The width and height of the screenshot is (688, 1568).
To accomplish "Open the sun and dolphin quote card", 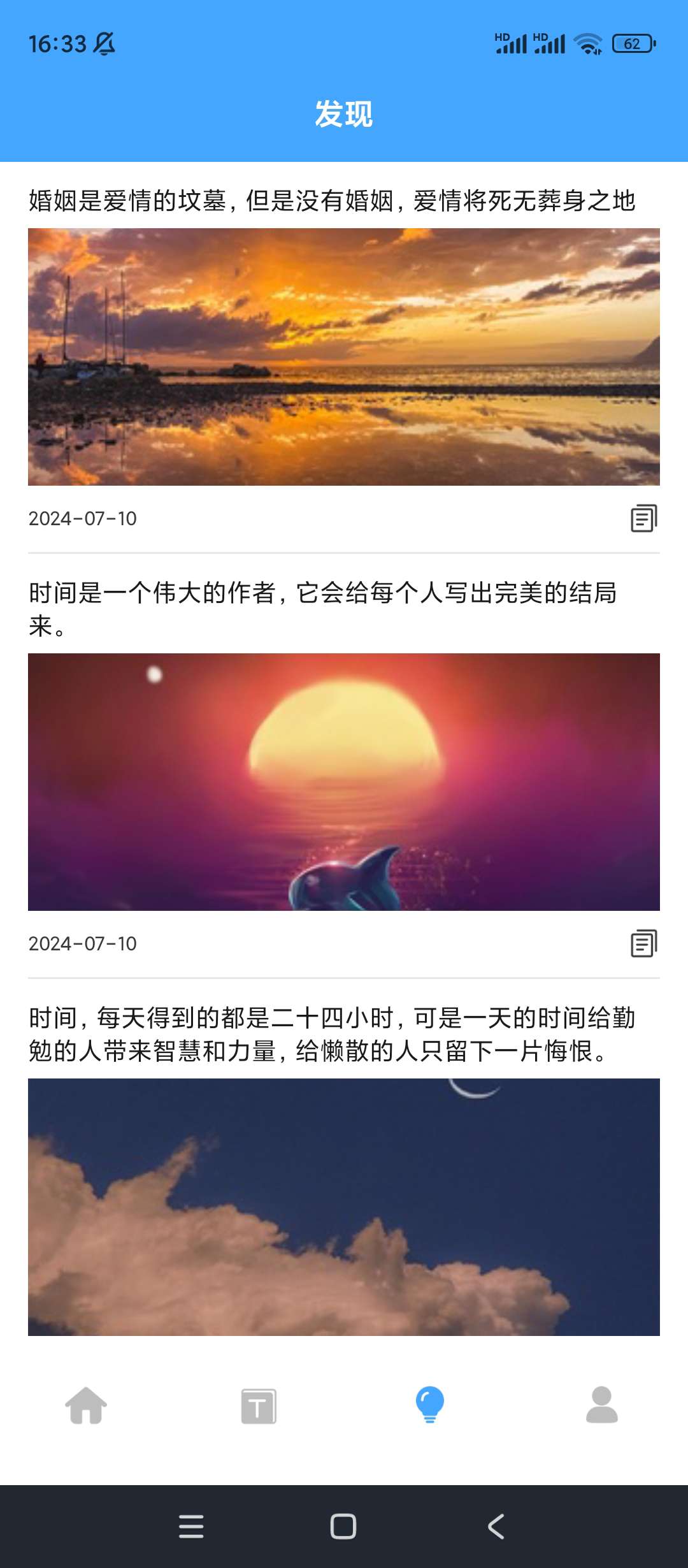I will [x=344, y=781].
